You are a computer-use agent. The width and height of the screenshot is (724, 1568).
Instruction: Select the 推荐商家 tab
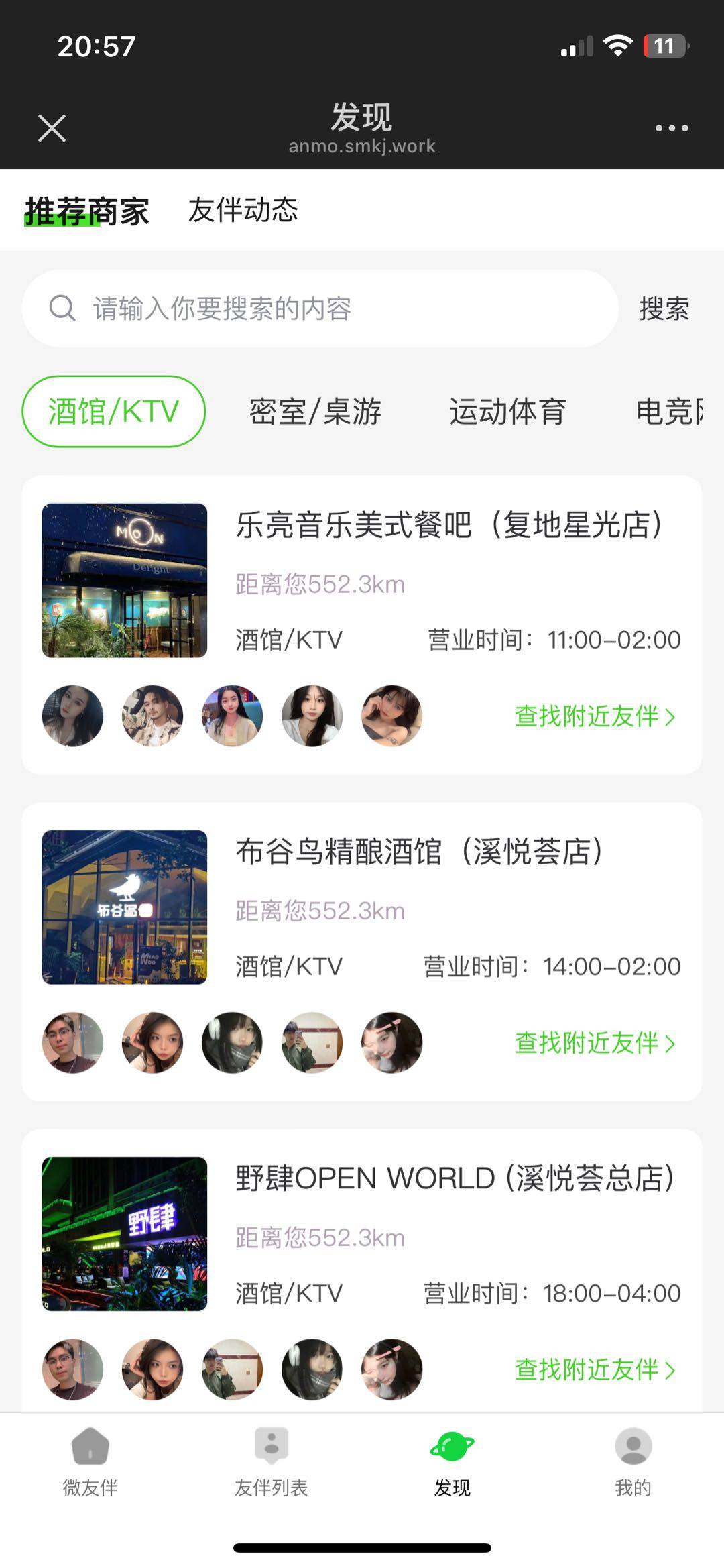[x=87, y=211]
